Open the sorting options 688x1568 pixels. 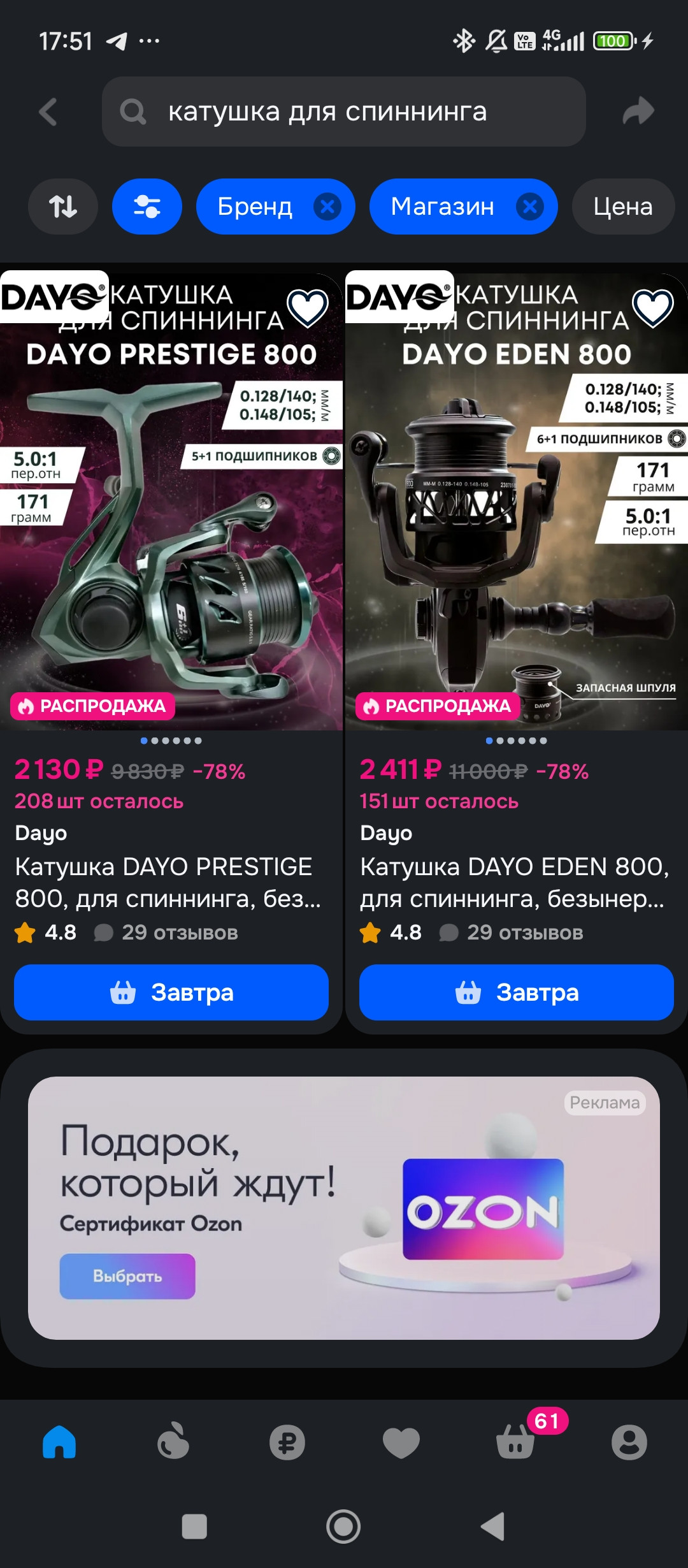pos(63,207)
